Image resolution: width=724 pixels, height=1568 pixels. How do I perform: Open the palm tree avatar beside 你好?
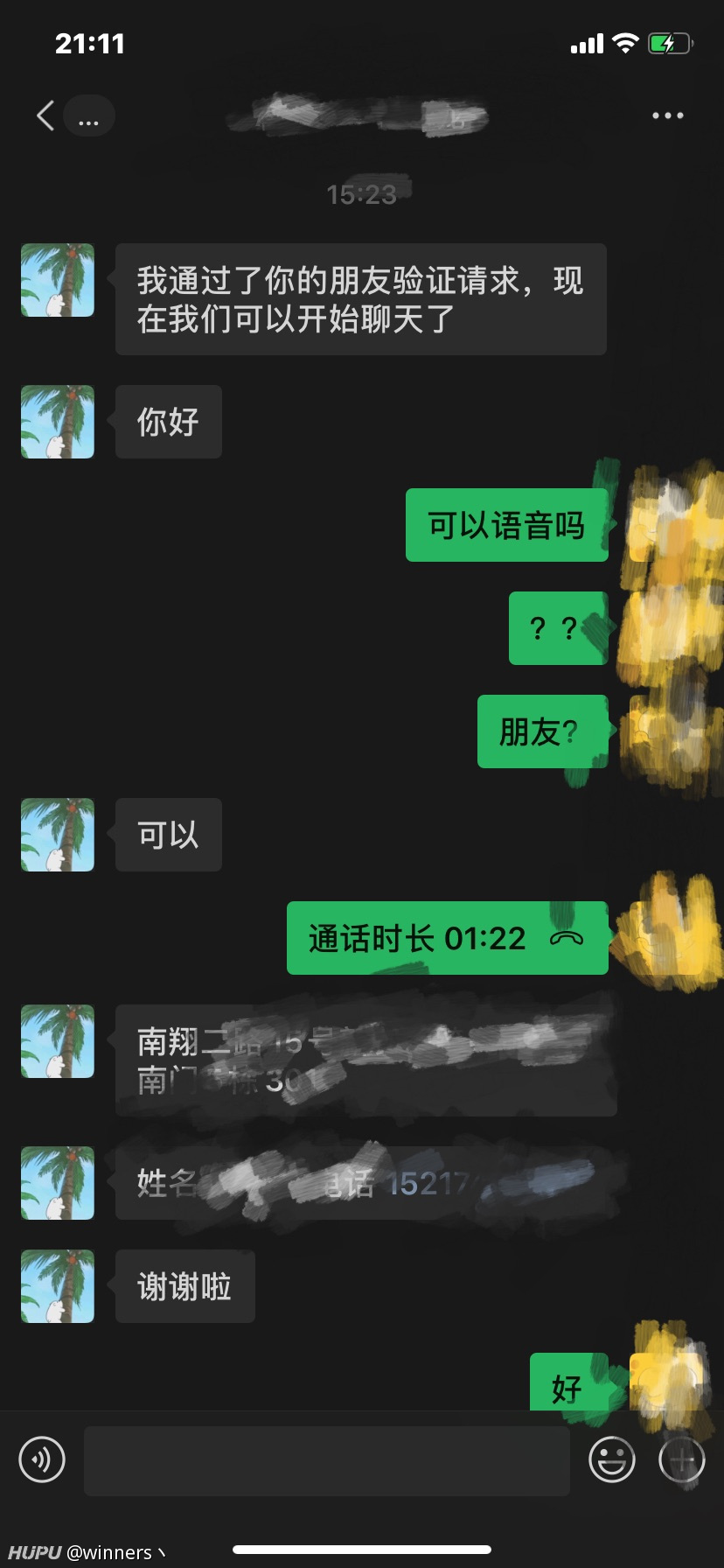tap(58, 422)
